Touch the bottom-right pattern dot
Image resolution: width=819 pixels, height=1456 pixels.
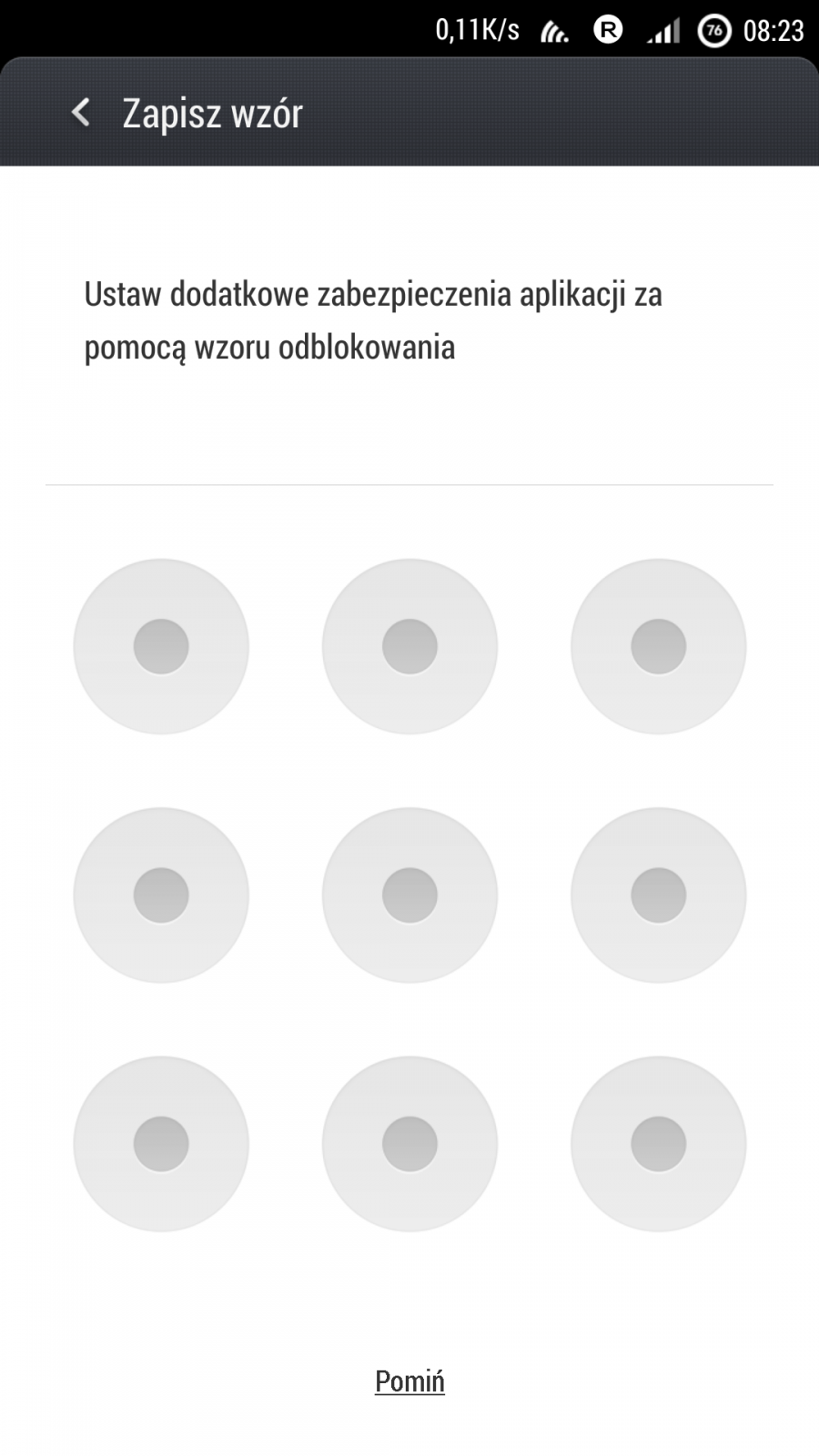click(x=658, y=1144)
